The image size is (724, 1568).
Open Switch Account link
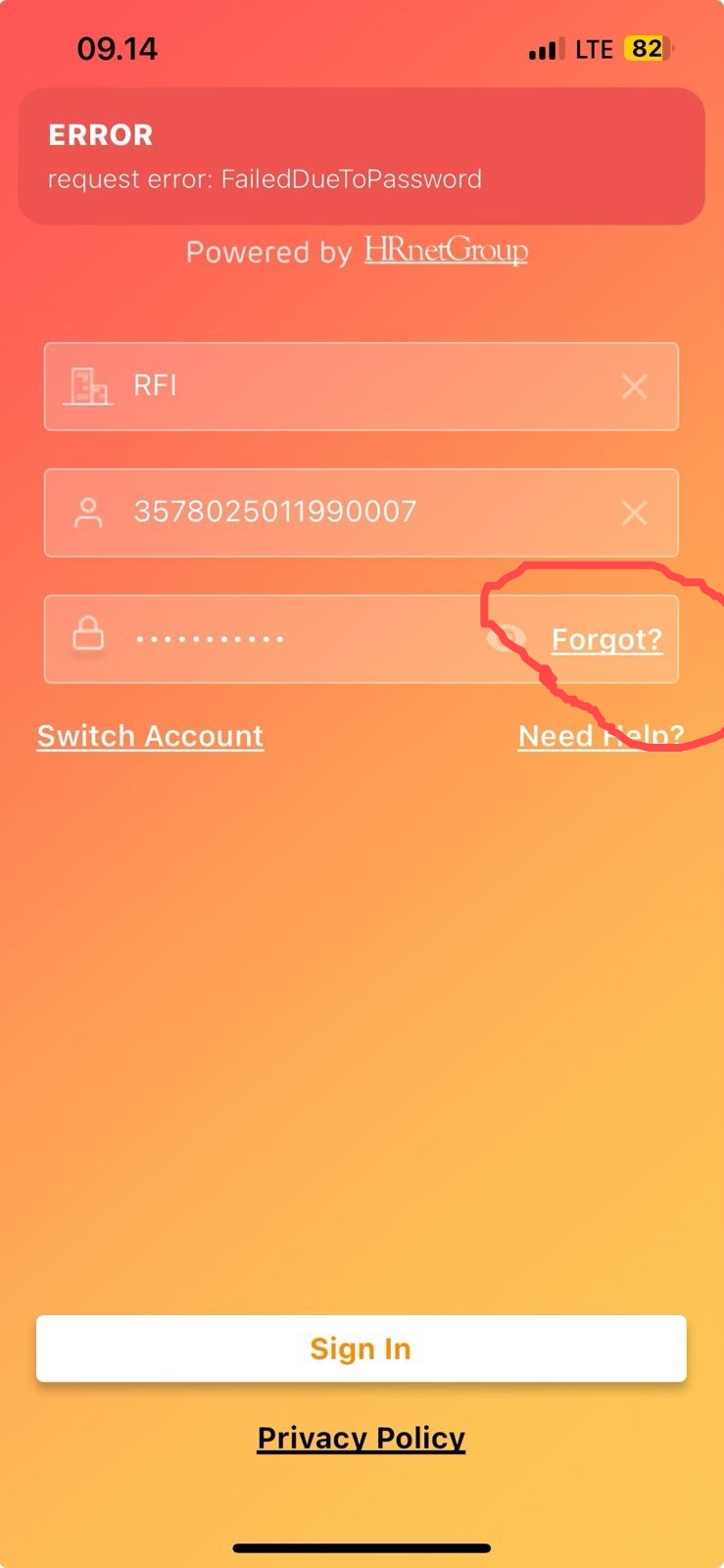click(150, 736)
